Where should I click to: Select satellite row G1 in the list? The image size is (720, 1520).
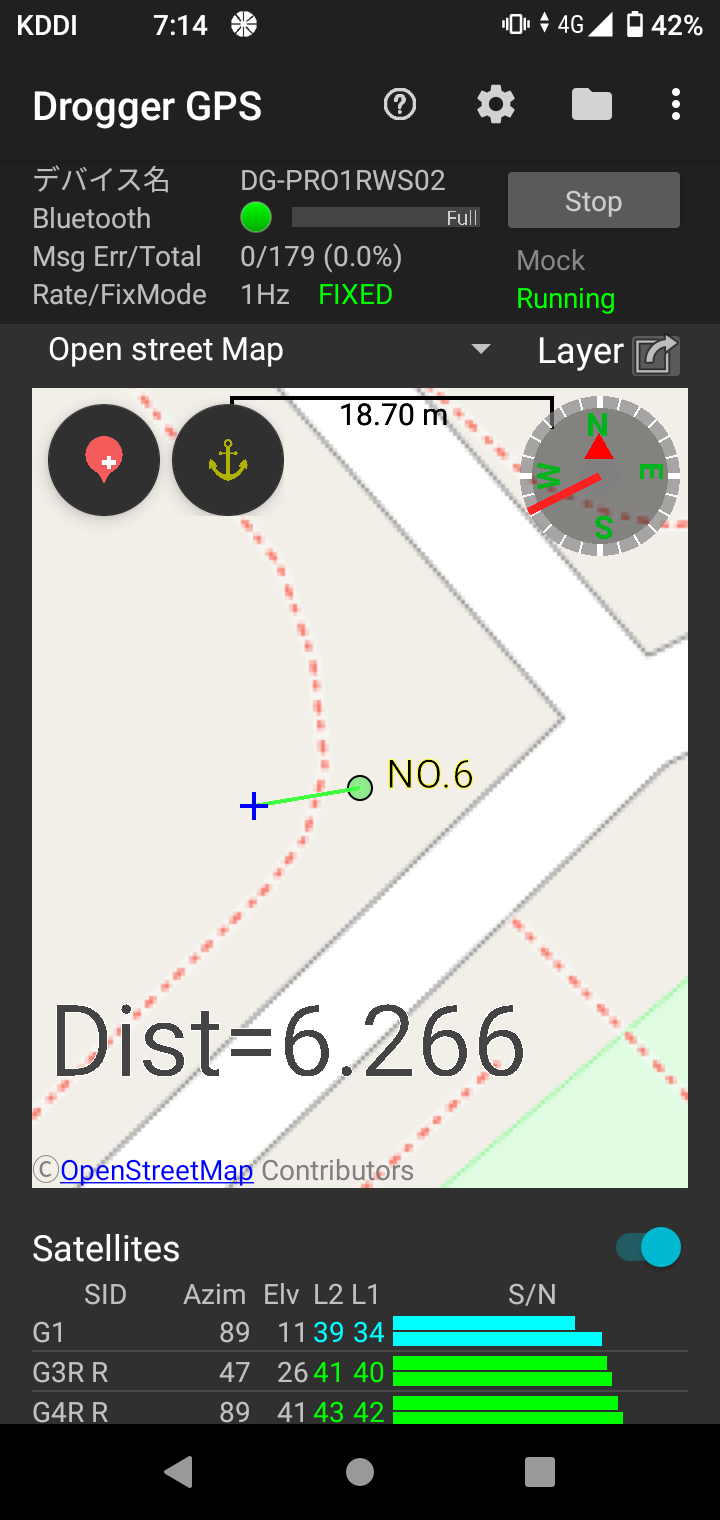(300, 1332)
